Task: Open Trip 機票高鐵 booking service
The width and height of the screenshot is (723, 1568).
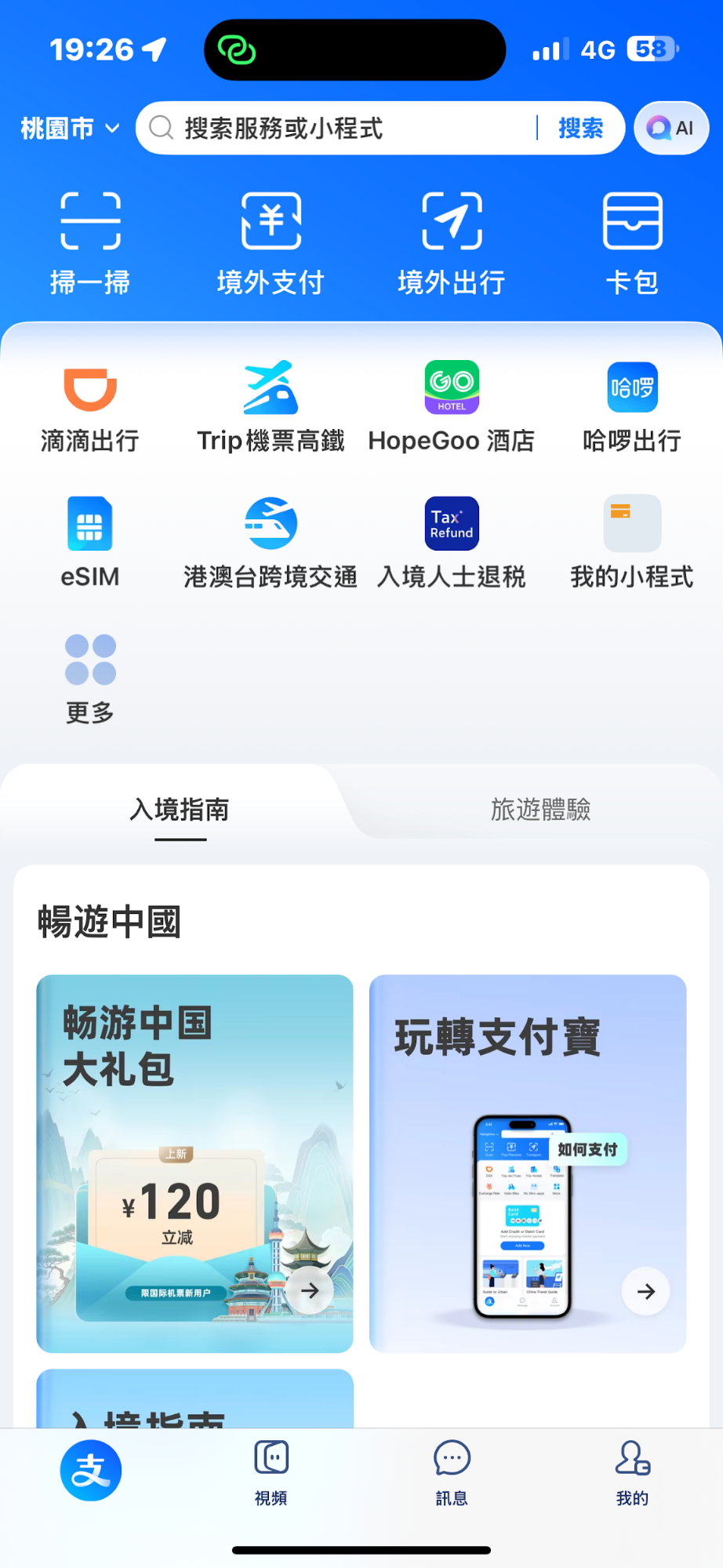Action: pos(270,404)
